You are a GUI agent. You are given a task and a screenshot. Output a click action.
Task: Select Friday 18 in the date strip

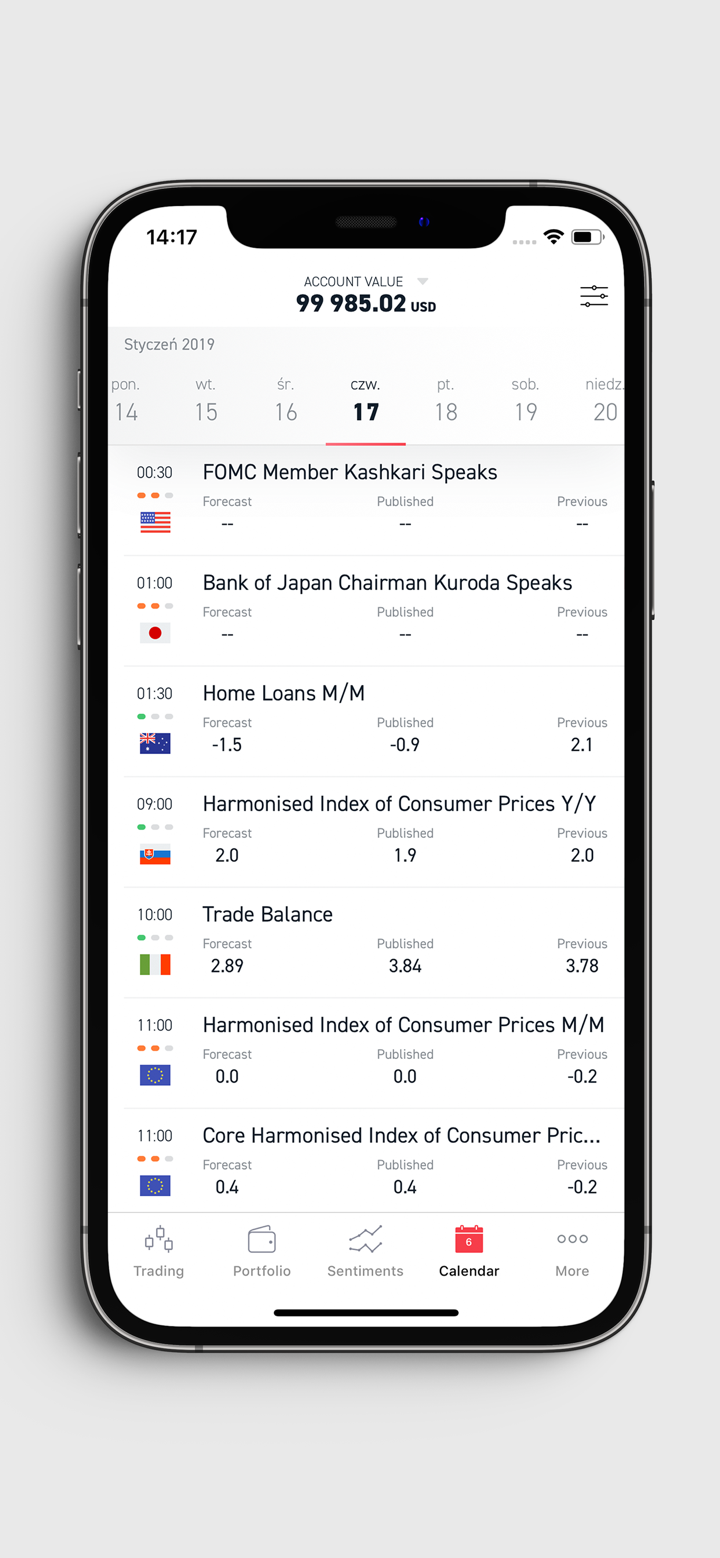[x=446, y=400]
